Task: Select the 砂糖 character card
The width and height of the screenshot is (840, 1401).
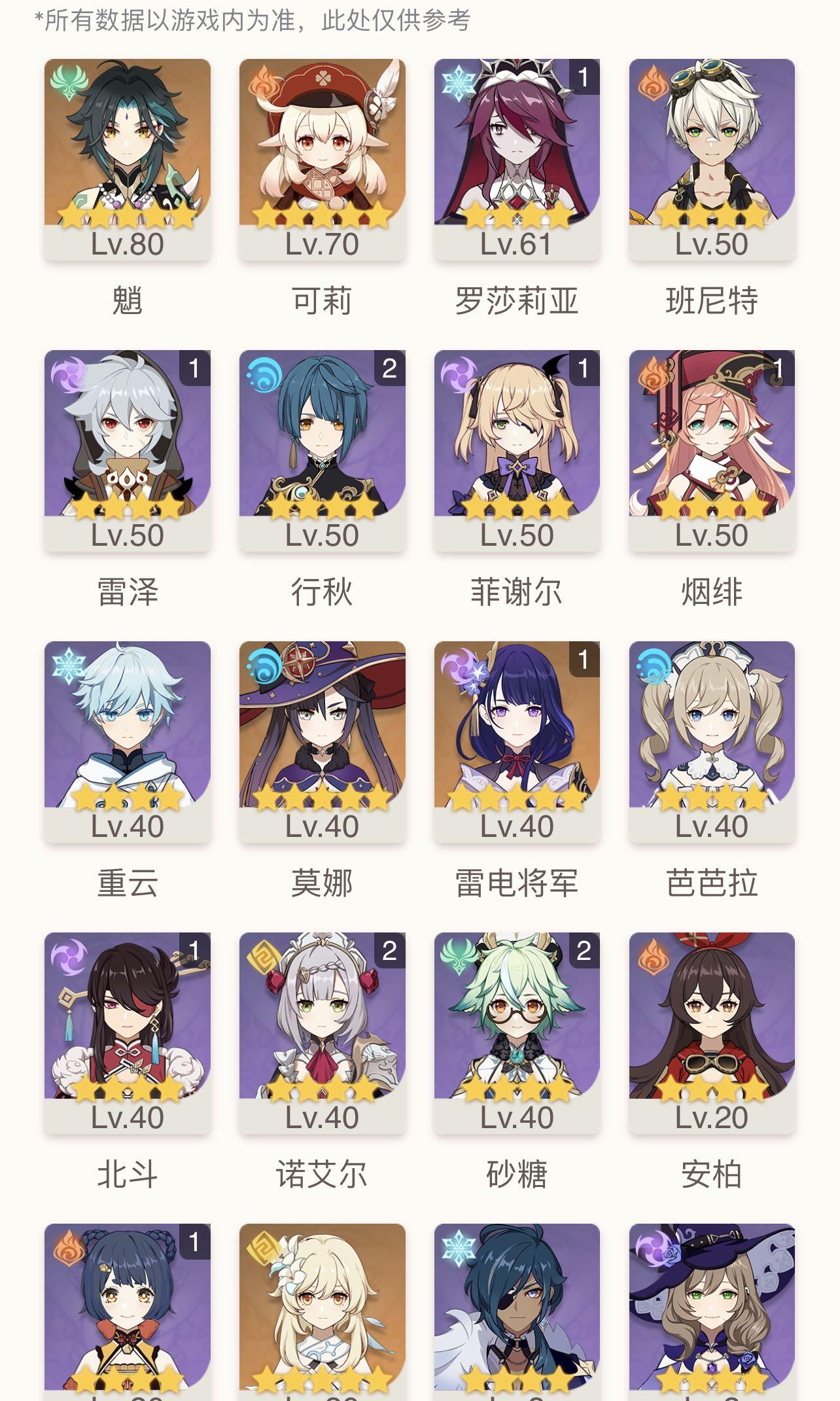Action: click(x=517, y=1031)
